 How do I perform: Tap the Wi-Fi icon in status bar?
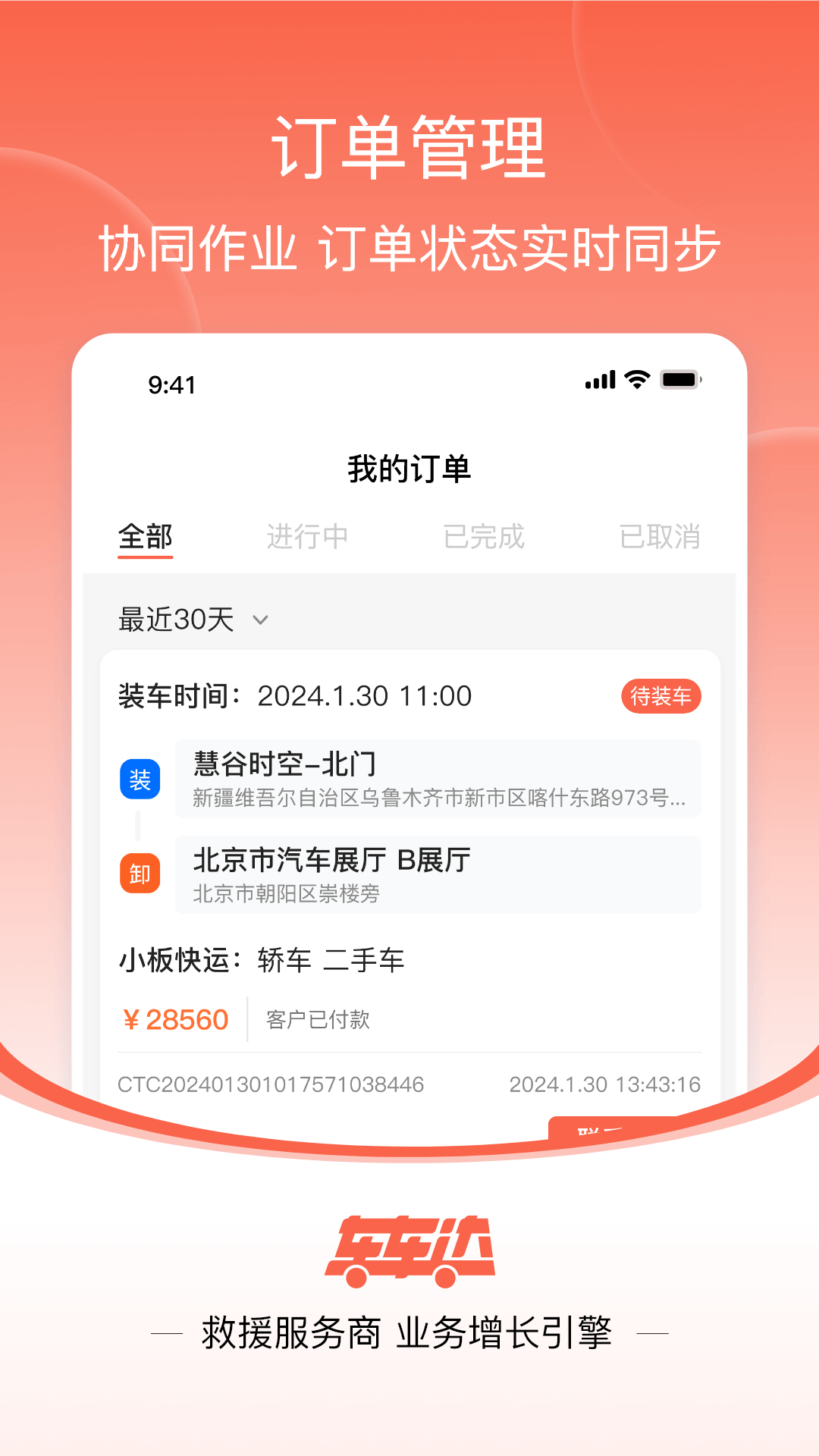click(x=635, y=378)
